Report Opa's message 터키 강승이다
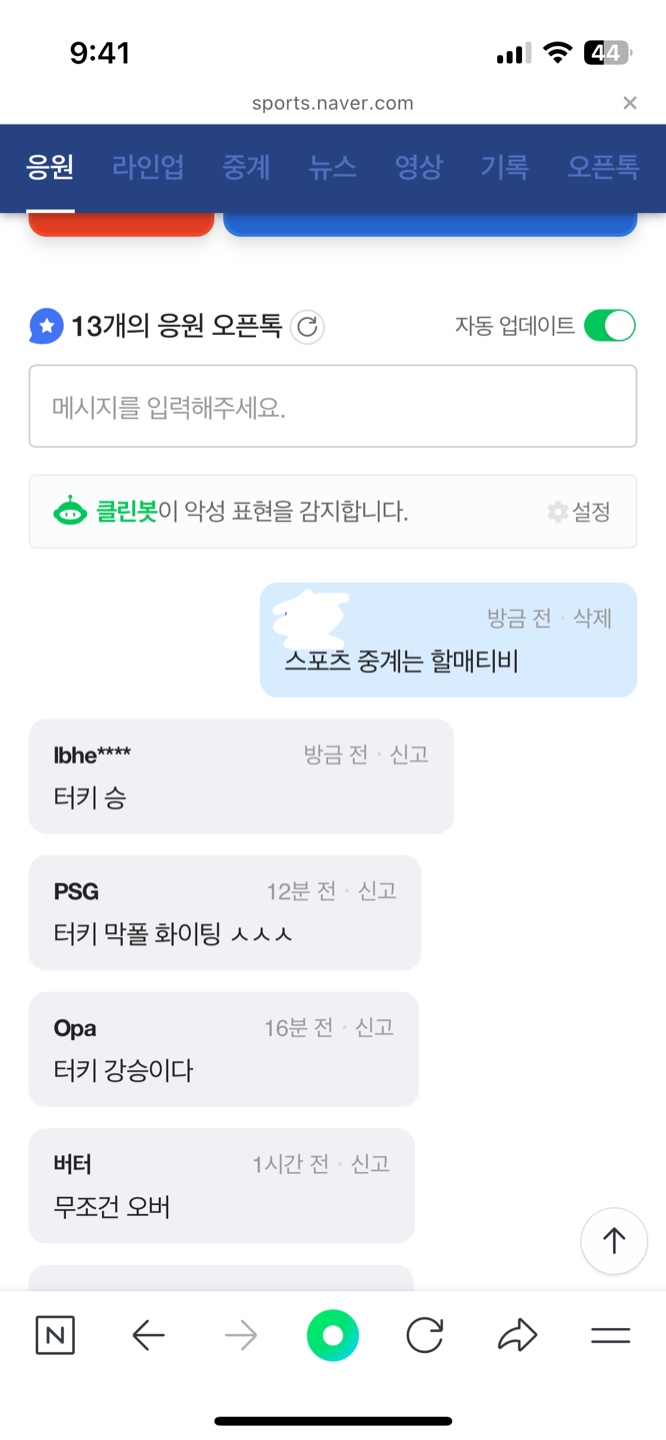666x1440 pixels. click(x=374, y=1027)
